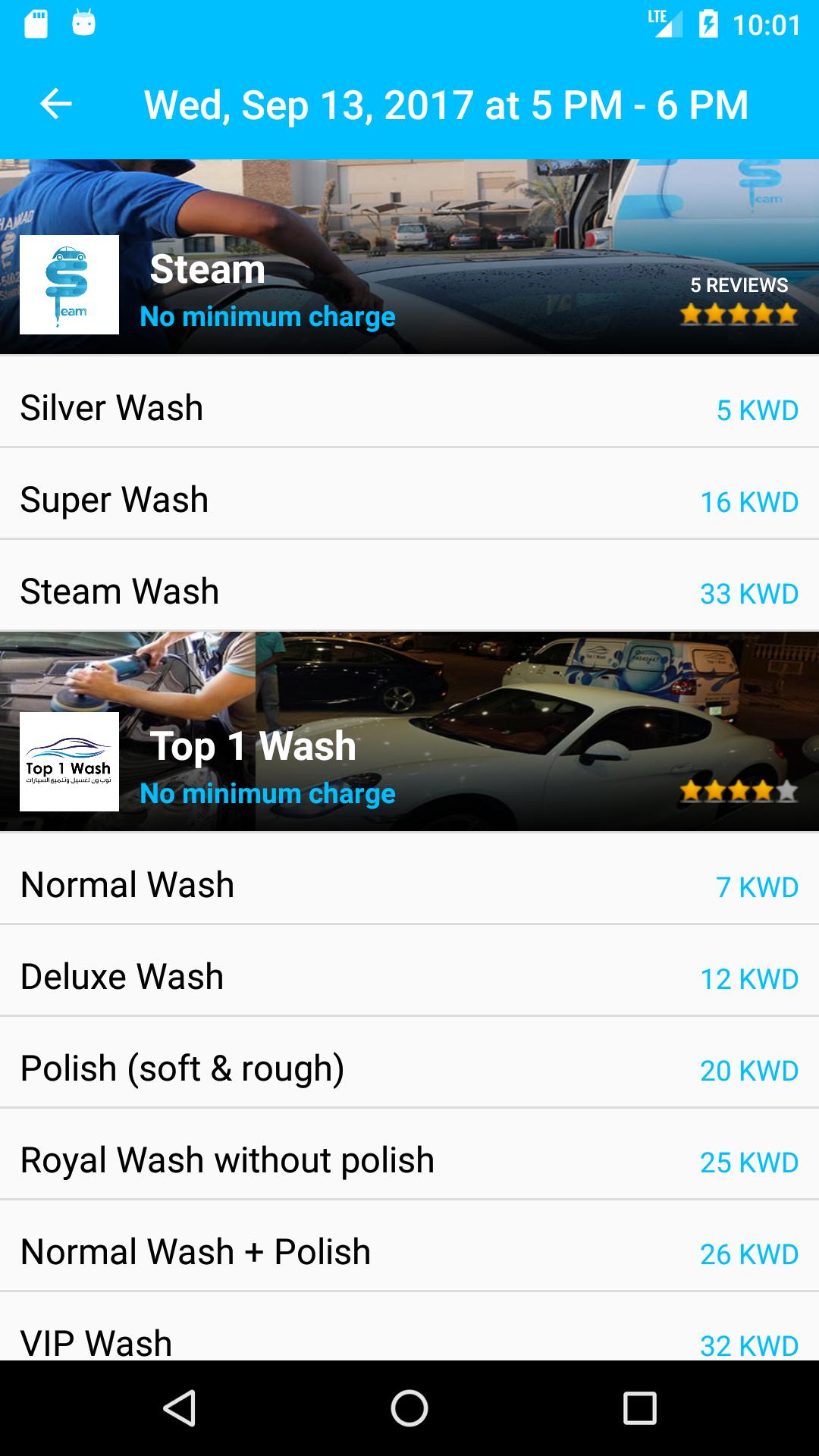Open the Steam provider banner
The height and width of the screenshot is (1456, 819).
[409, 256]
